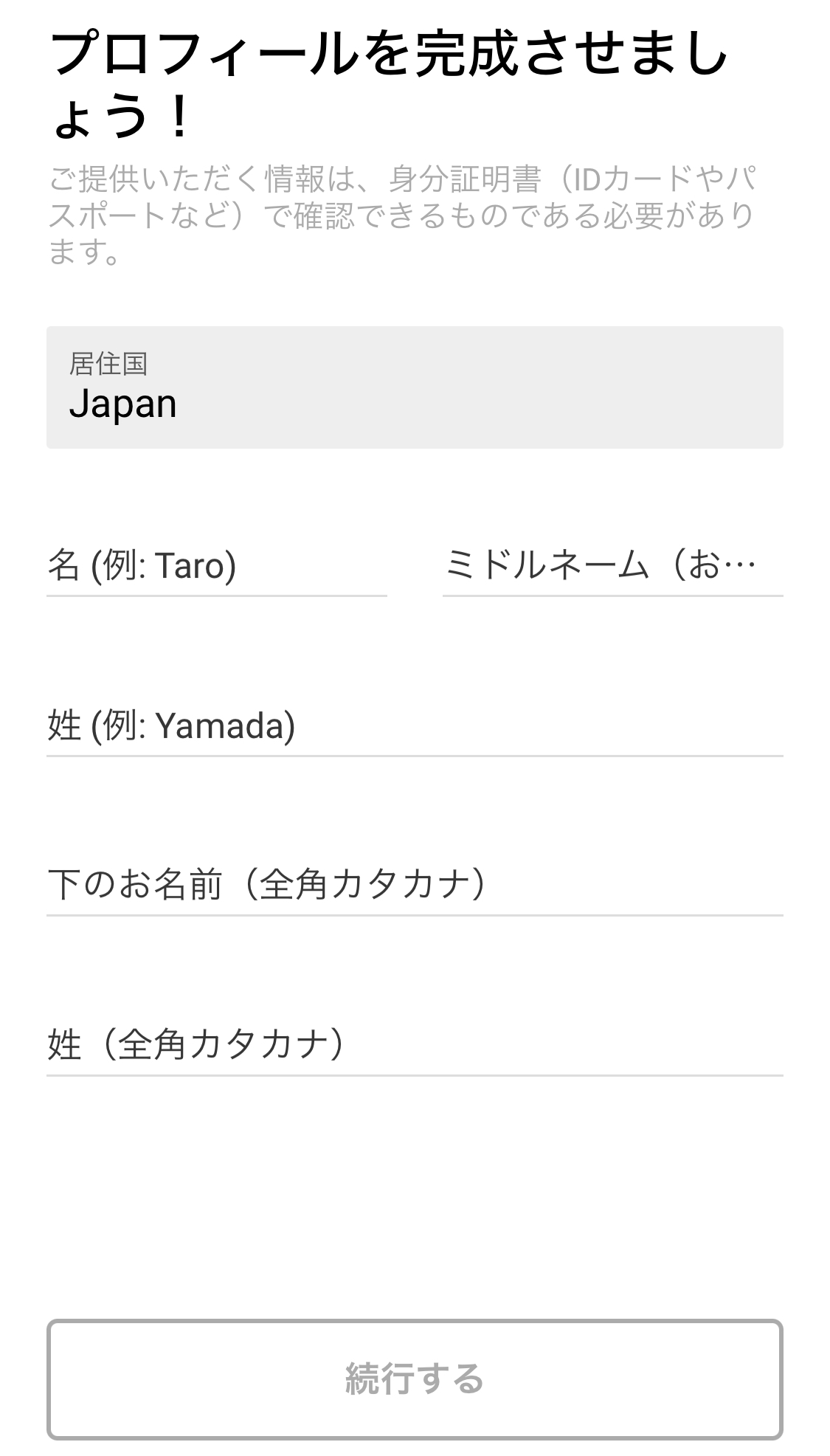Focus the 下のお名前（全角カタカナ）field

point(415,886)
